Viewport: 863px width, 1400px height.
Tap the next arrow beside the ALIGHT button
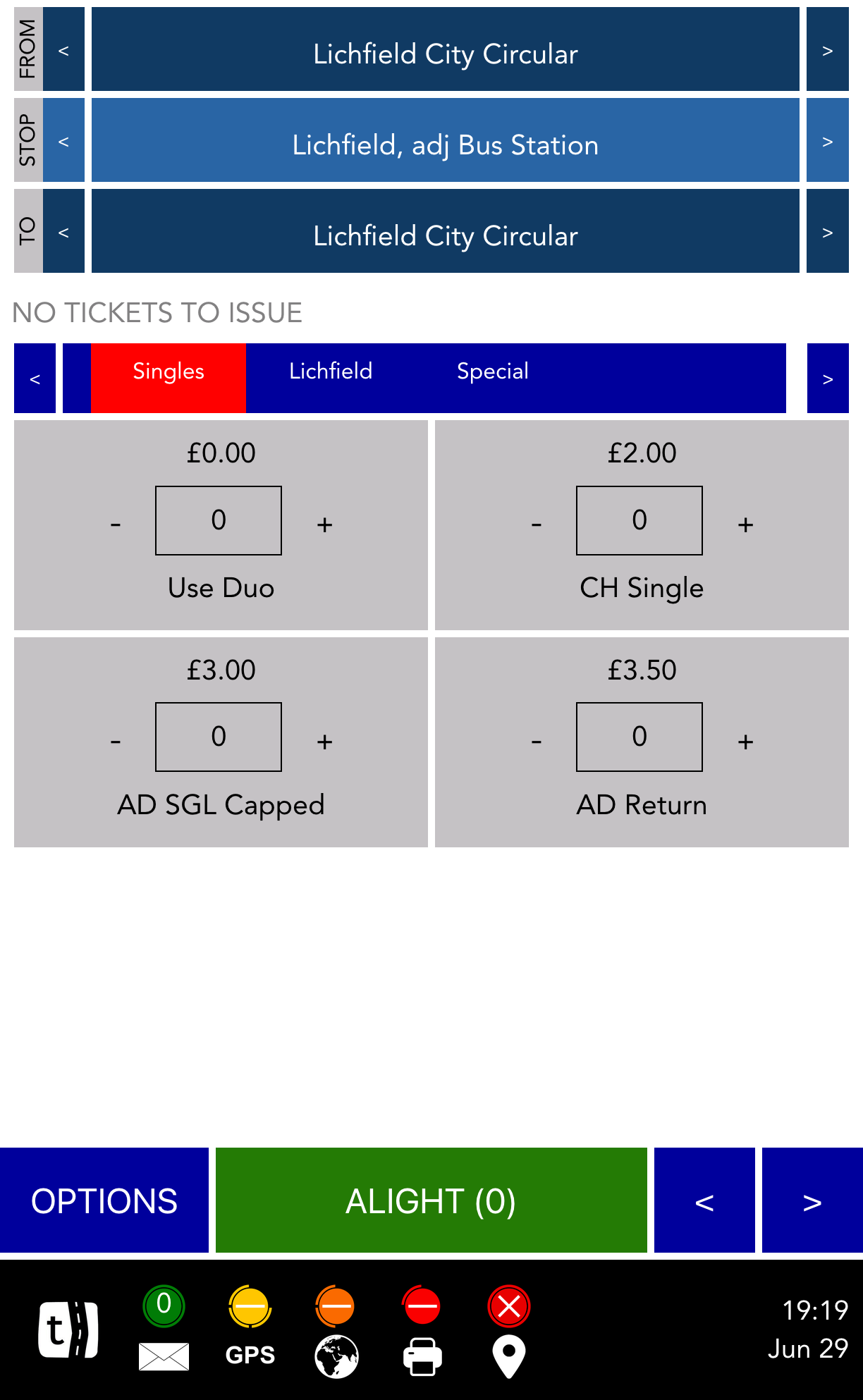coord(812,1201)
